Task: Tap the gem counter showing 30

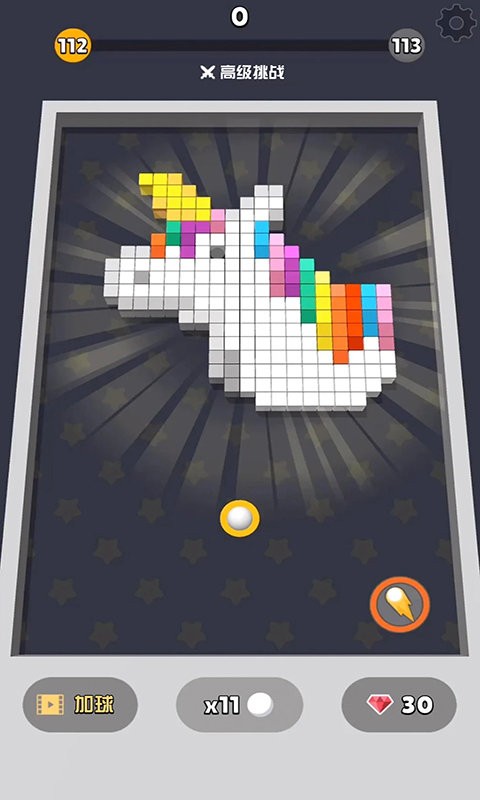Action: [x=399, y=705]
